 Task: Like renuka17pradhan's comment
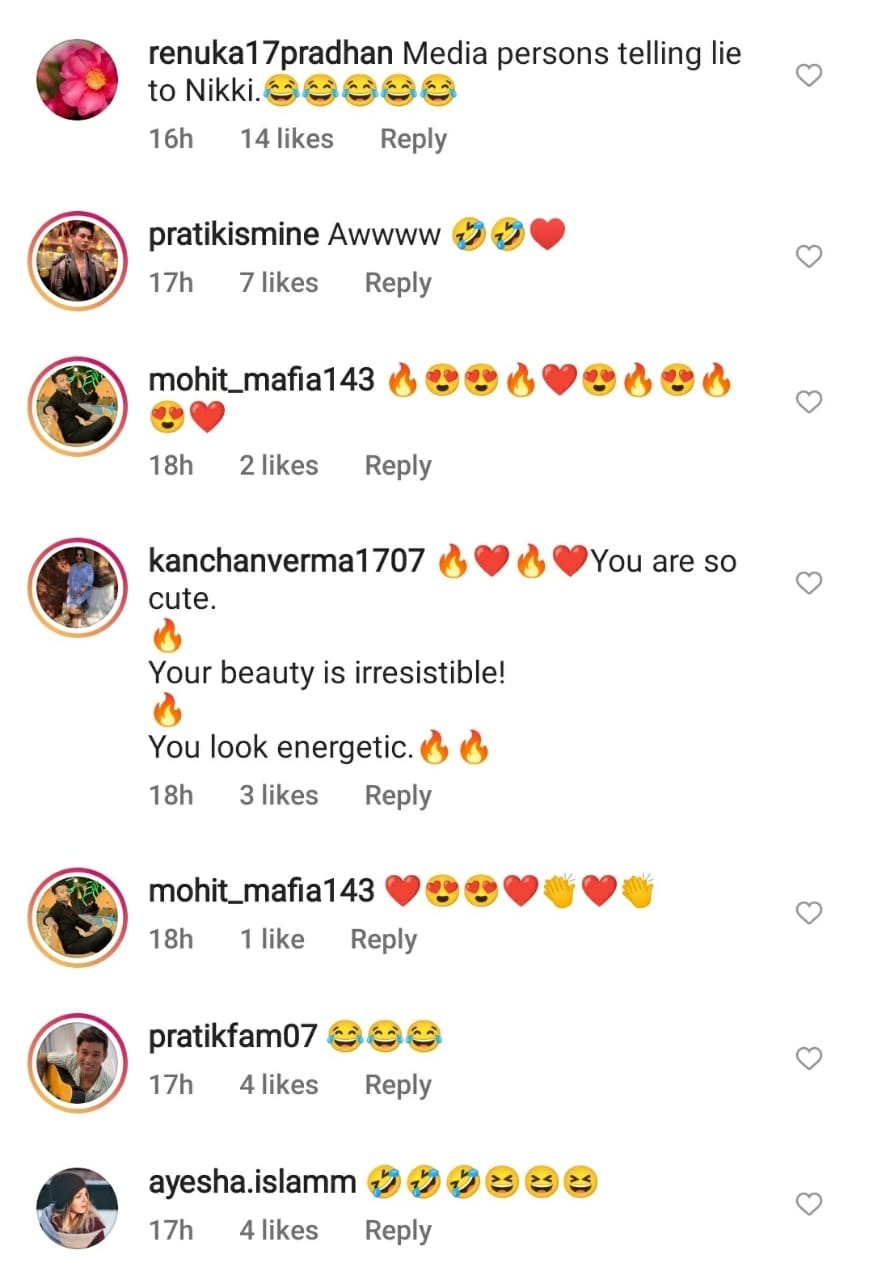808,75
